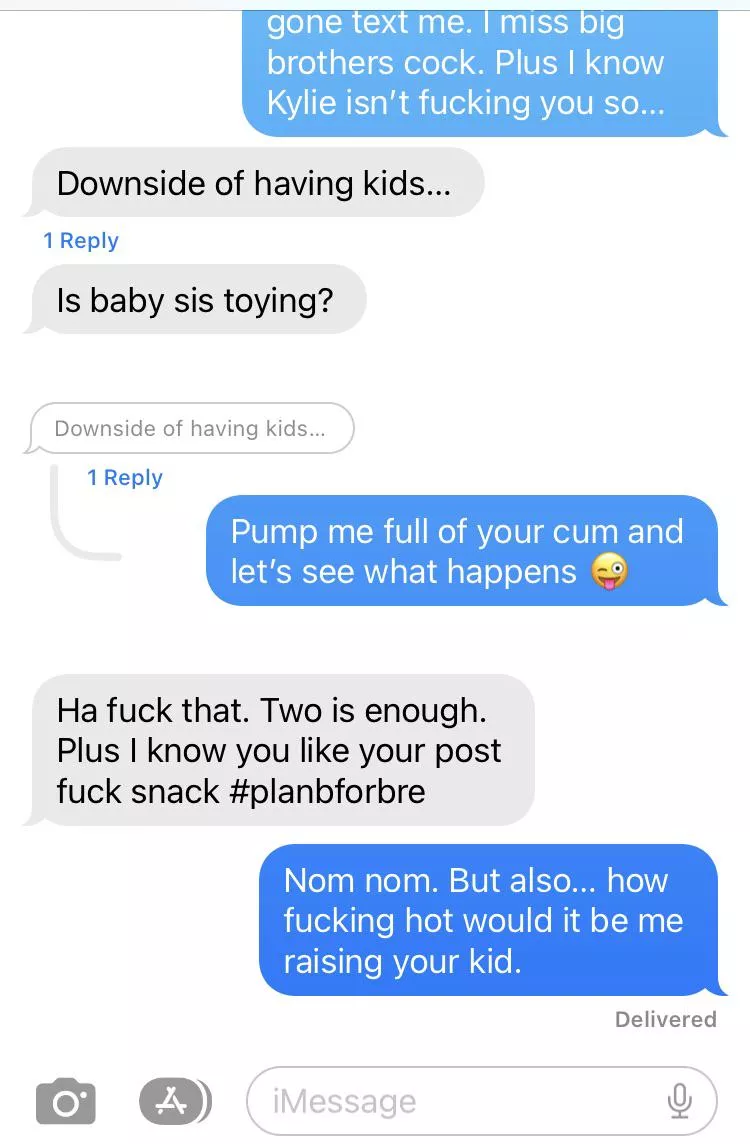This screenshot has height=1144, width=750.
Task: View the 1 Reply thread under the grey message
Action: (81, 241)
